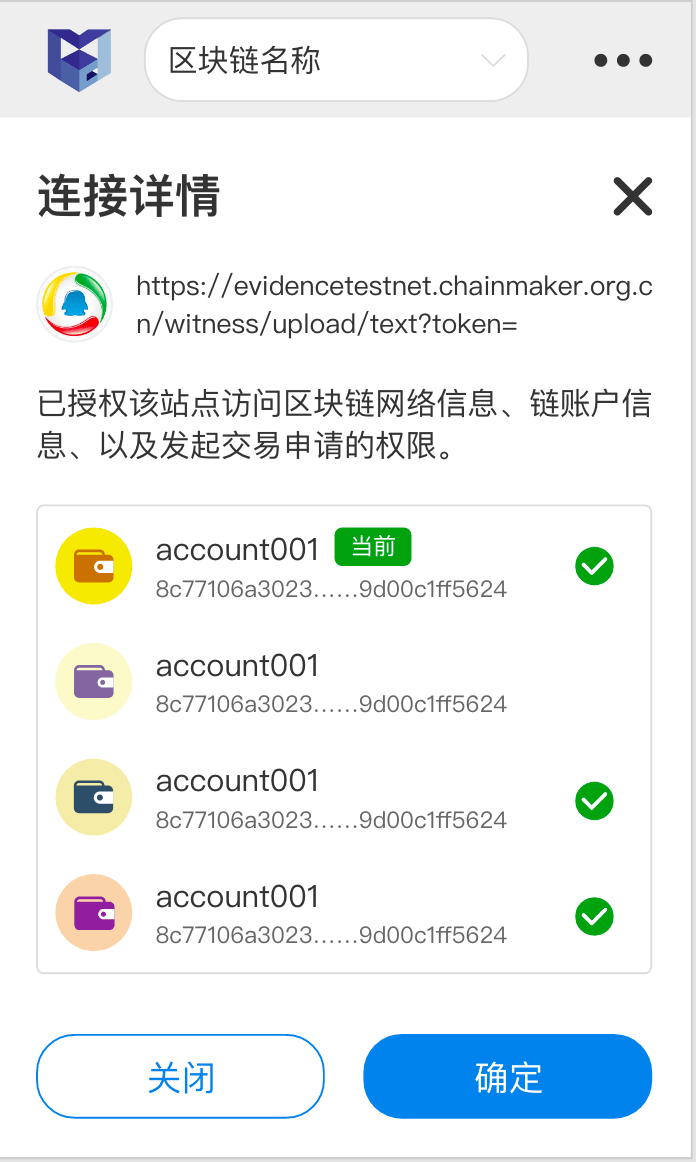Close the 连接详情 dialog with X

pyautogui.click(x=632, y=197)
